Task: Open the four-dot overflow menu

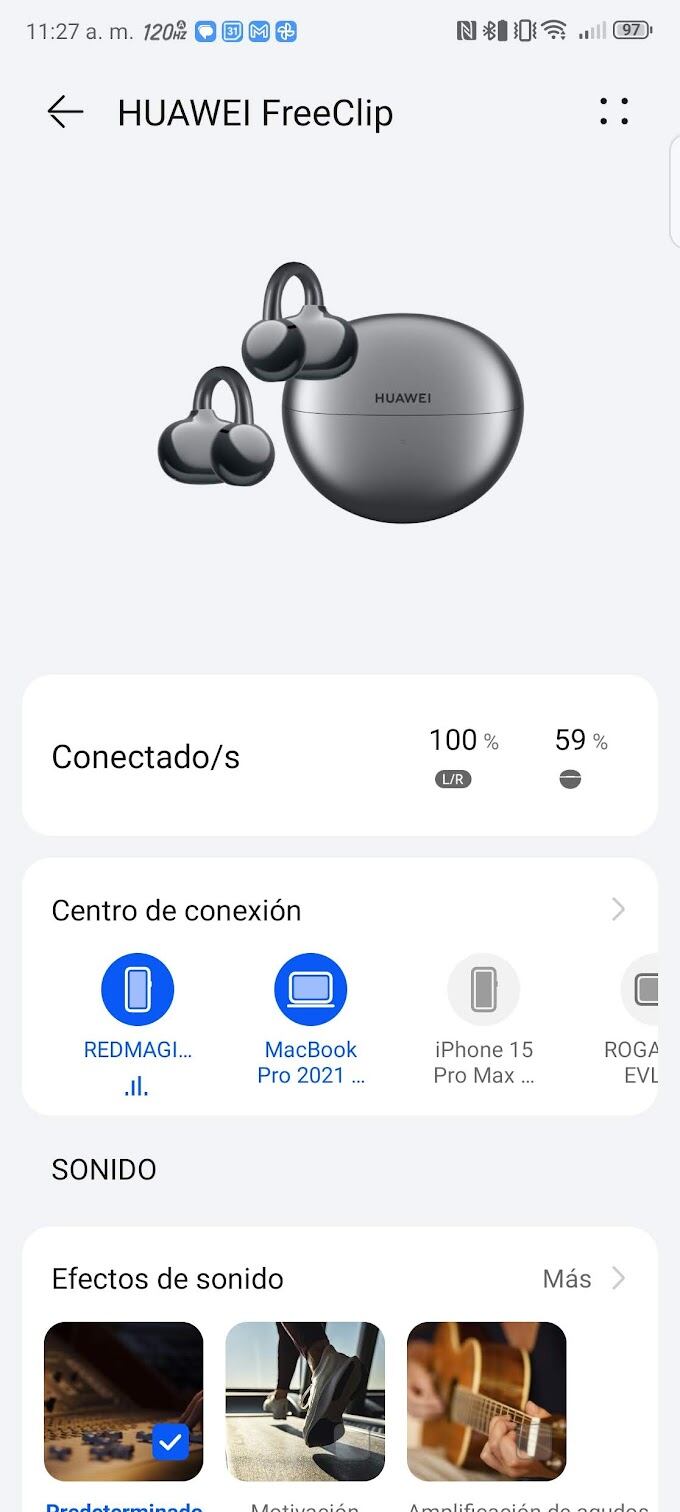Action: coord(614,112)
